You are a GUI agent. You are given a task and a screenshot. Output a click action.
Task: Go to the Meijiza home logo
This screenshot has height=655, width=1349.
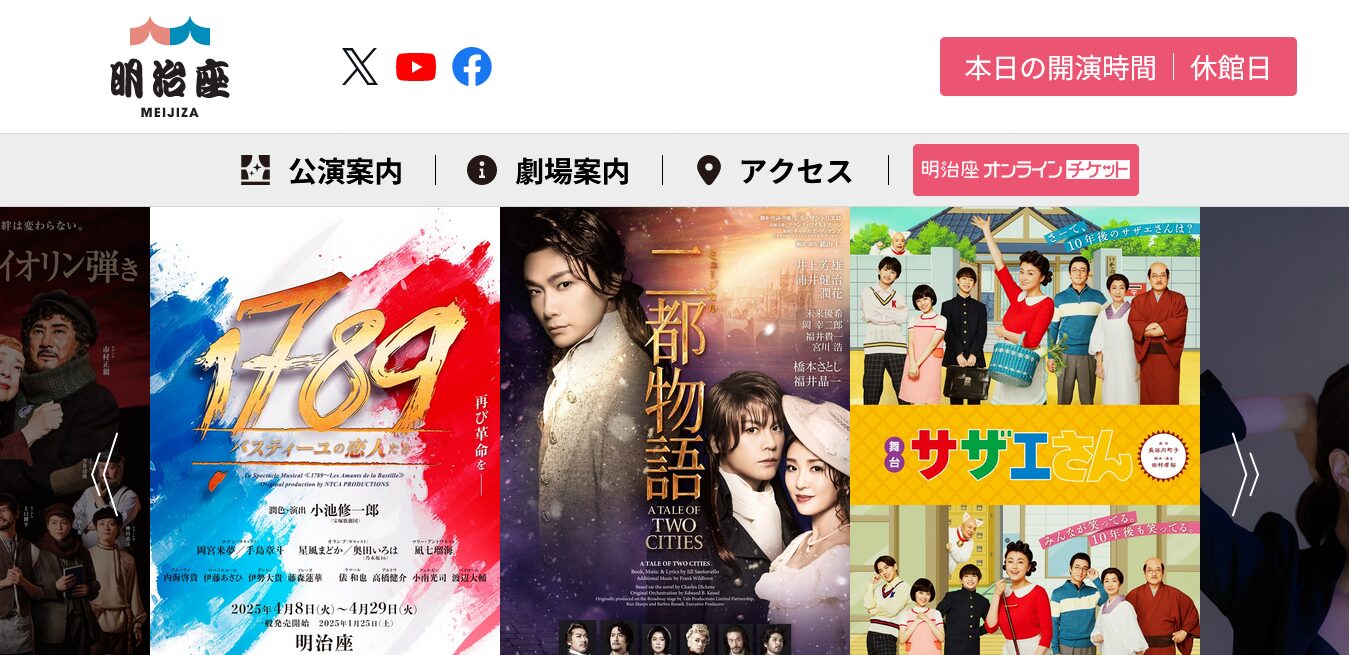point(170,68)
